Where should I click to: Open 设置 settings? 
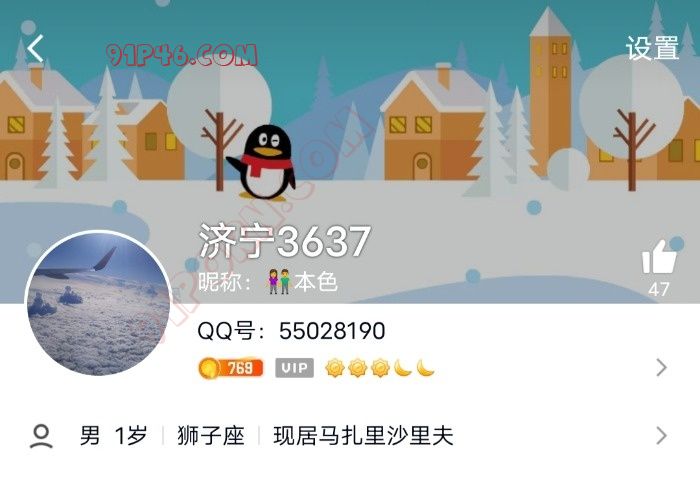[x=652, y=49]
